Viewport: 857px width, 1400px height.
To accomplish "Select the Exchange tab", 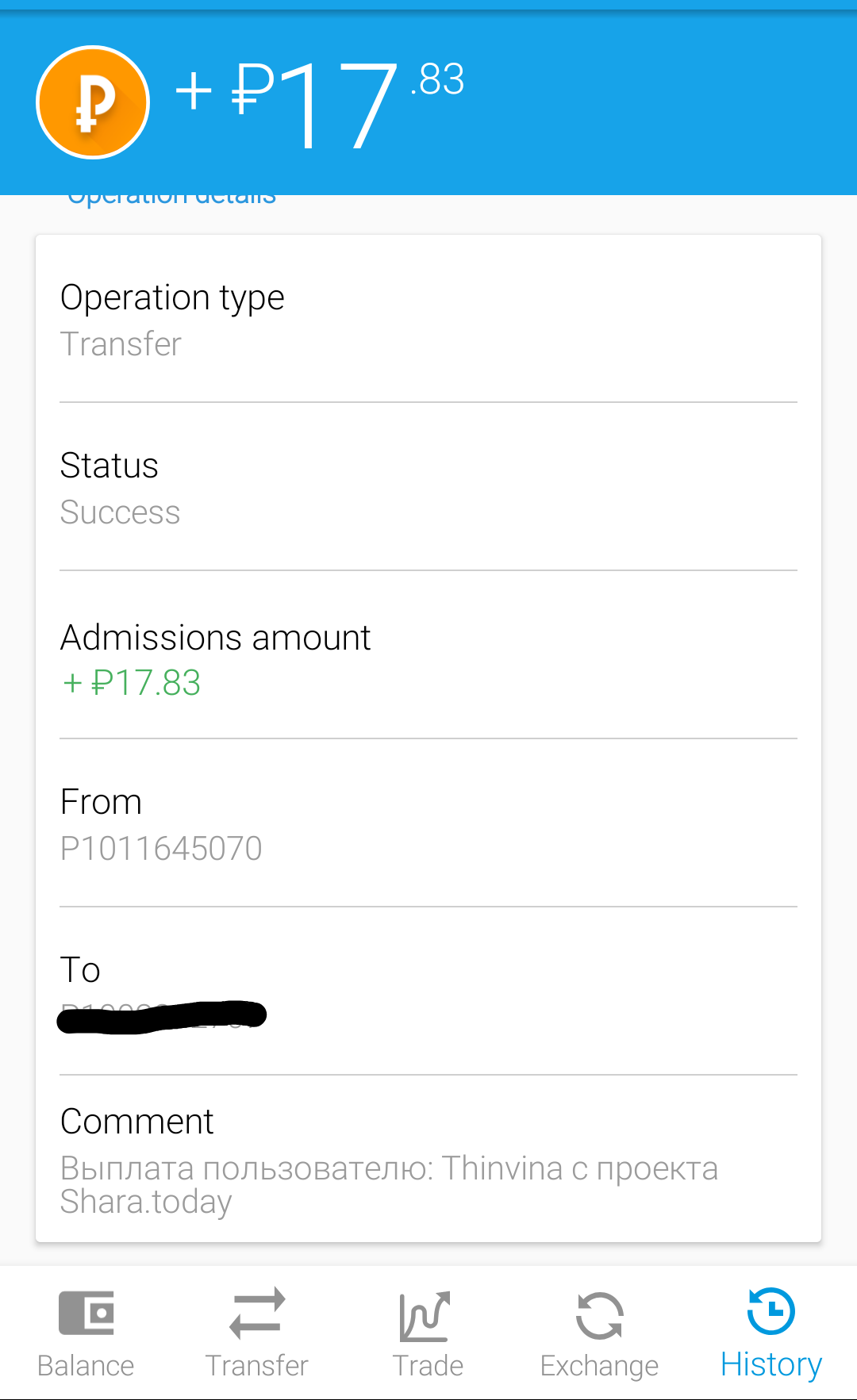I will (x=599, y=1333).
